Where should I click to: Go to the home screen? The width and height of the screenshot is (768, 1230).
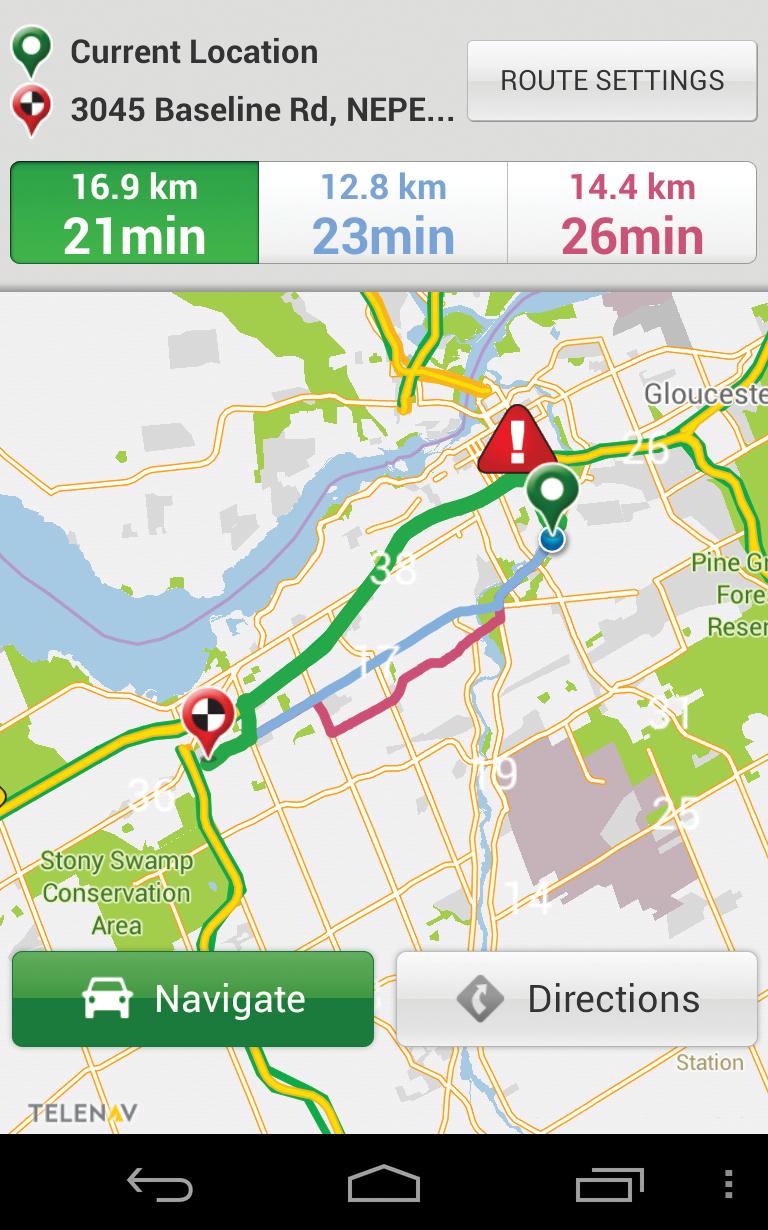pos(384,1184)
